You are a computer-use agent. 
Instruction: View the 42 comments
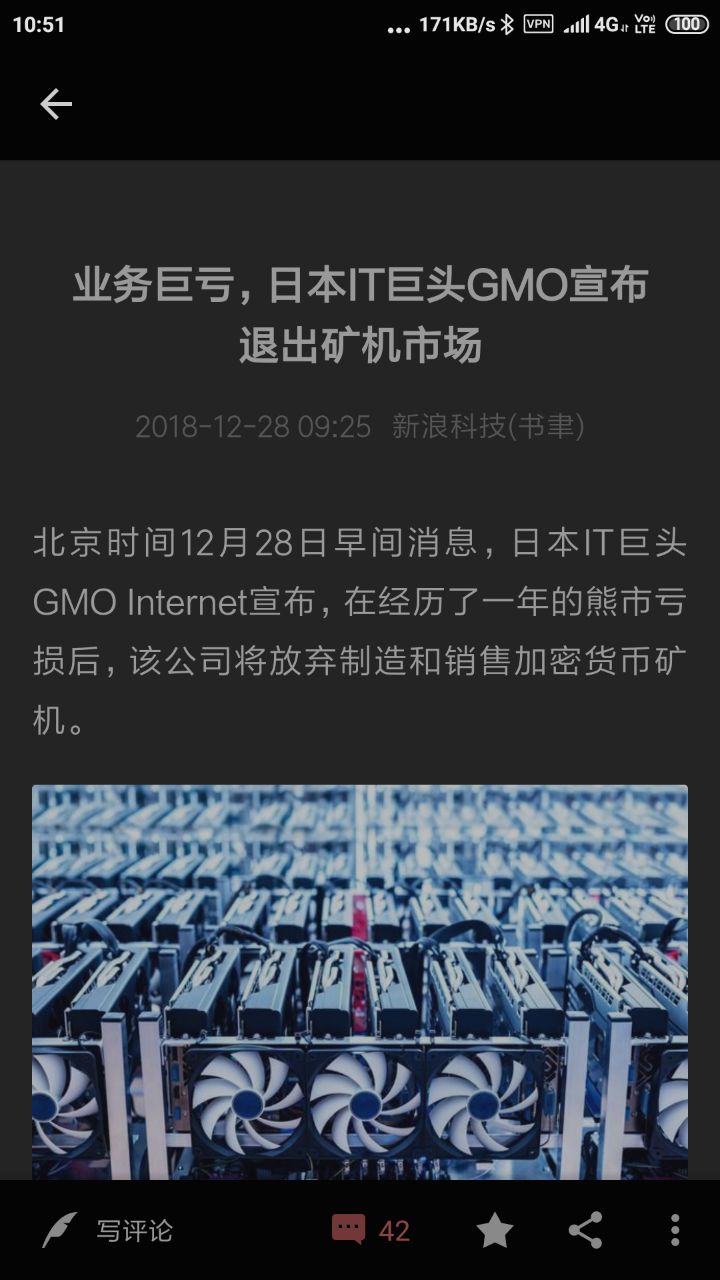point(371,1230)
